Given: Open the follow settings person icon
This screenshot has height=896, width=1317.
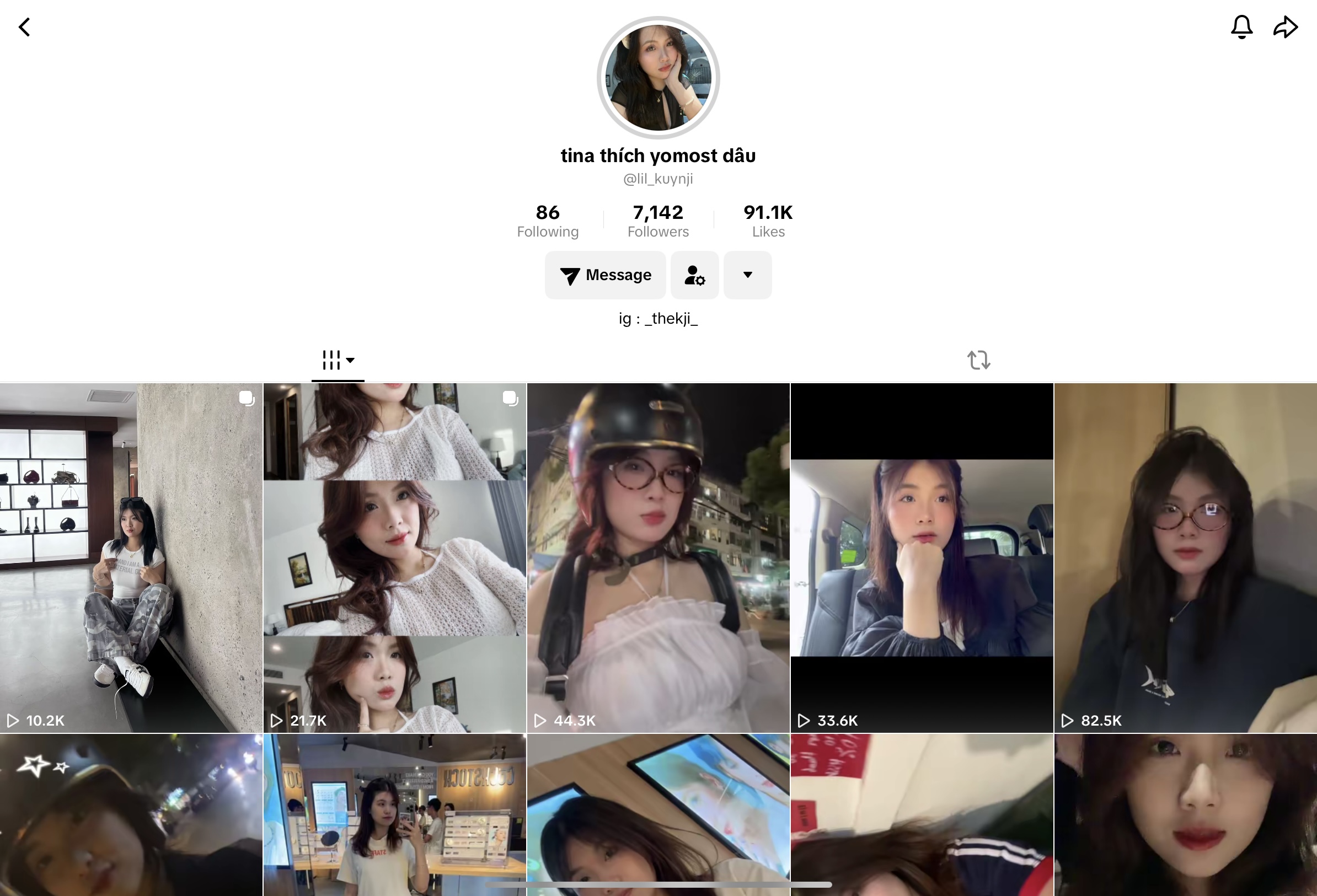Looking at the screenshot, I should point(694,275).
